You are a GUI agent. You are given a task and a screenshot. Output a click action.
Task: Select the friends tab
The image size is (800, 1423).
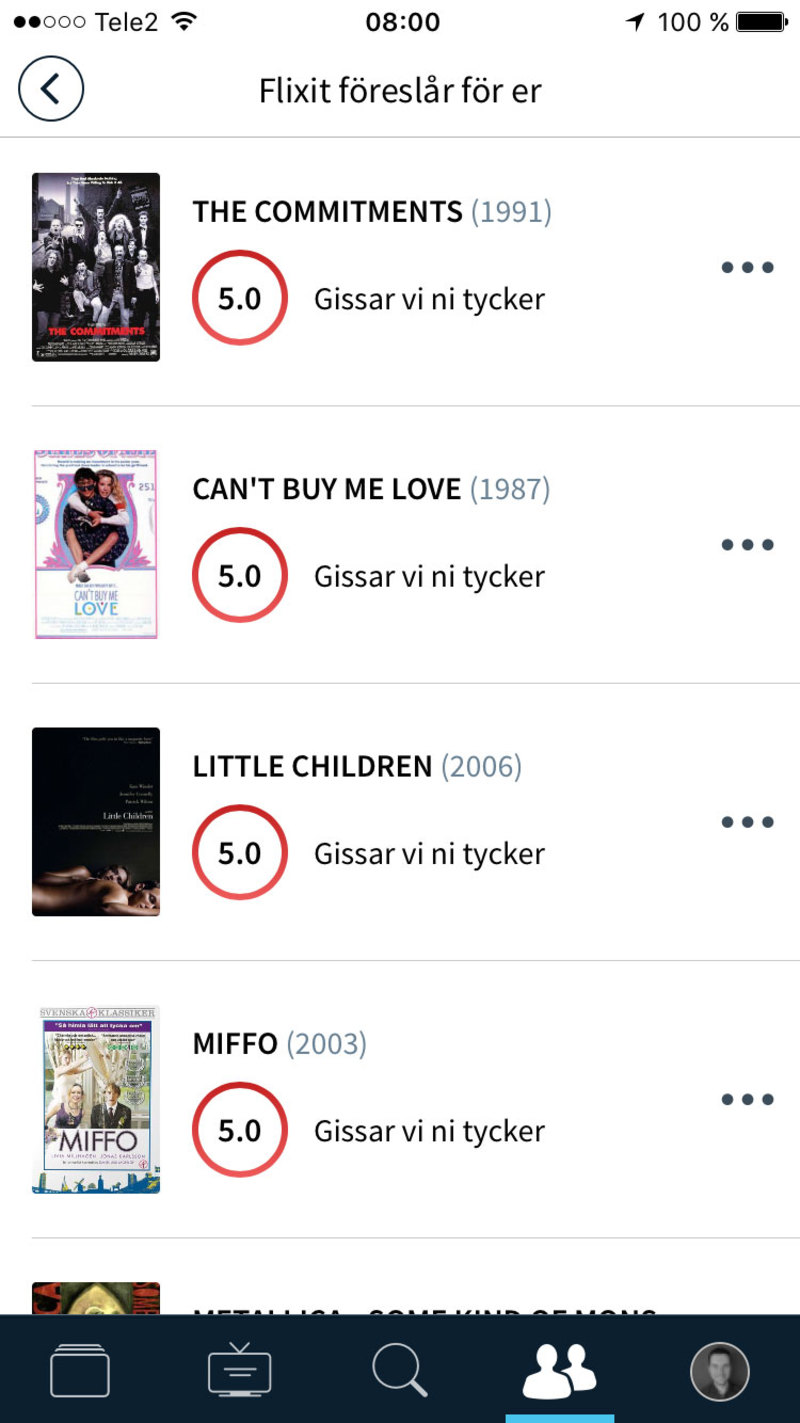(559, 1370)
